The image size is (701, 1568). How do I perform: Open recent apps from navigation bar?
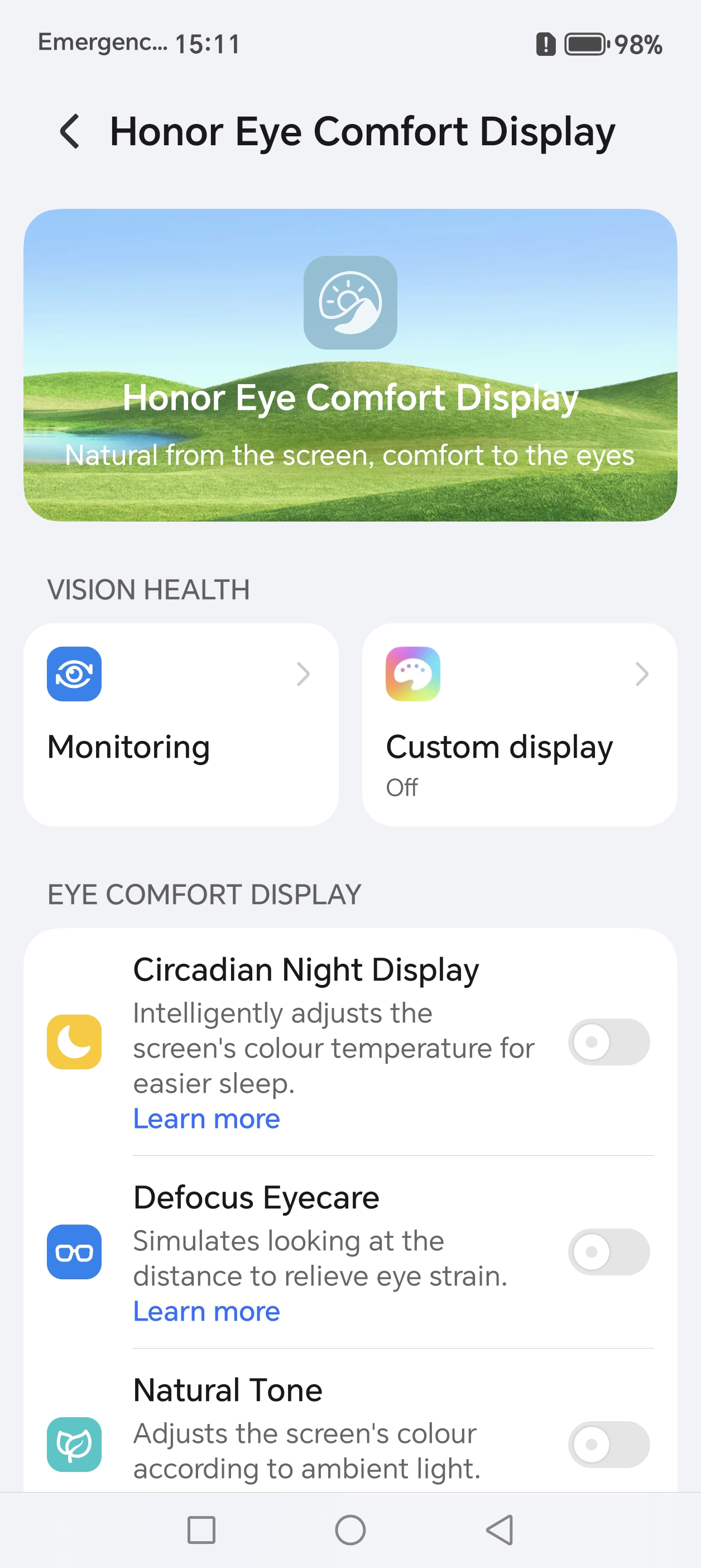[201, 1529]
